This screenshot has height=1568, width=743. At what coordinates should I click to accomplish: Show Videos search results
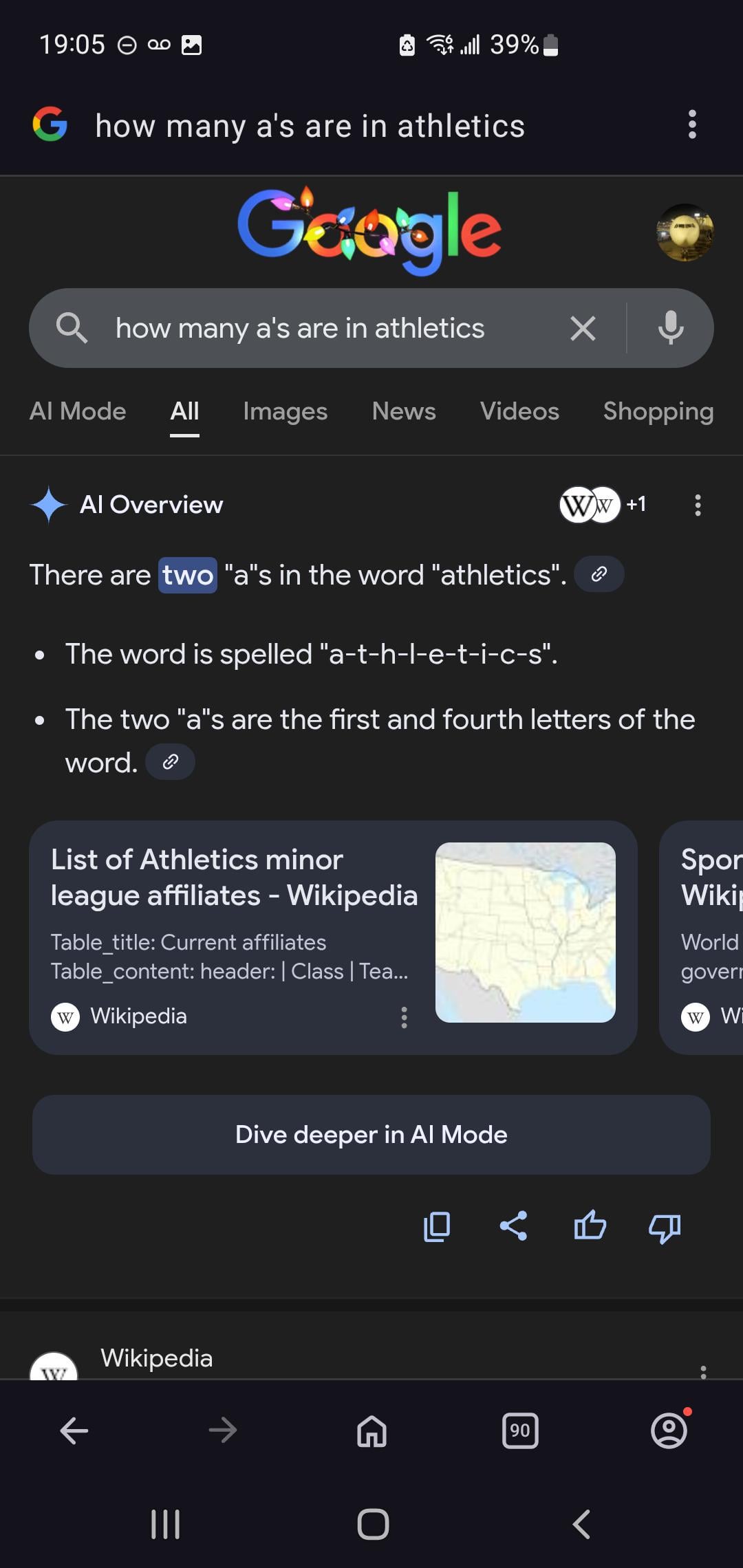(x=519, y=411)
